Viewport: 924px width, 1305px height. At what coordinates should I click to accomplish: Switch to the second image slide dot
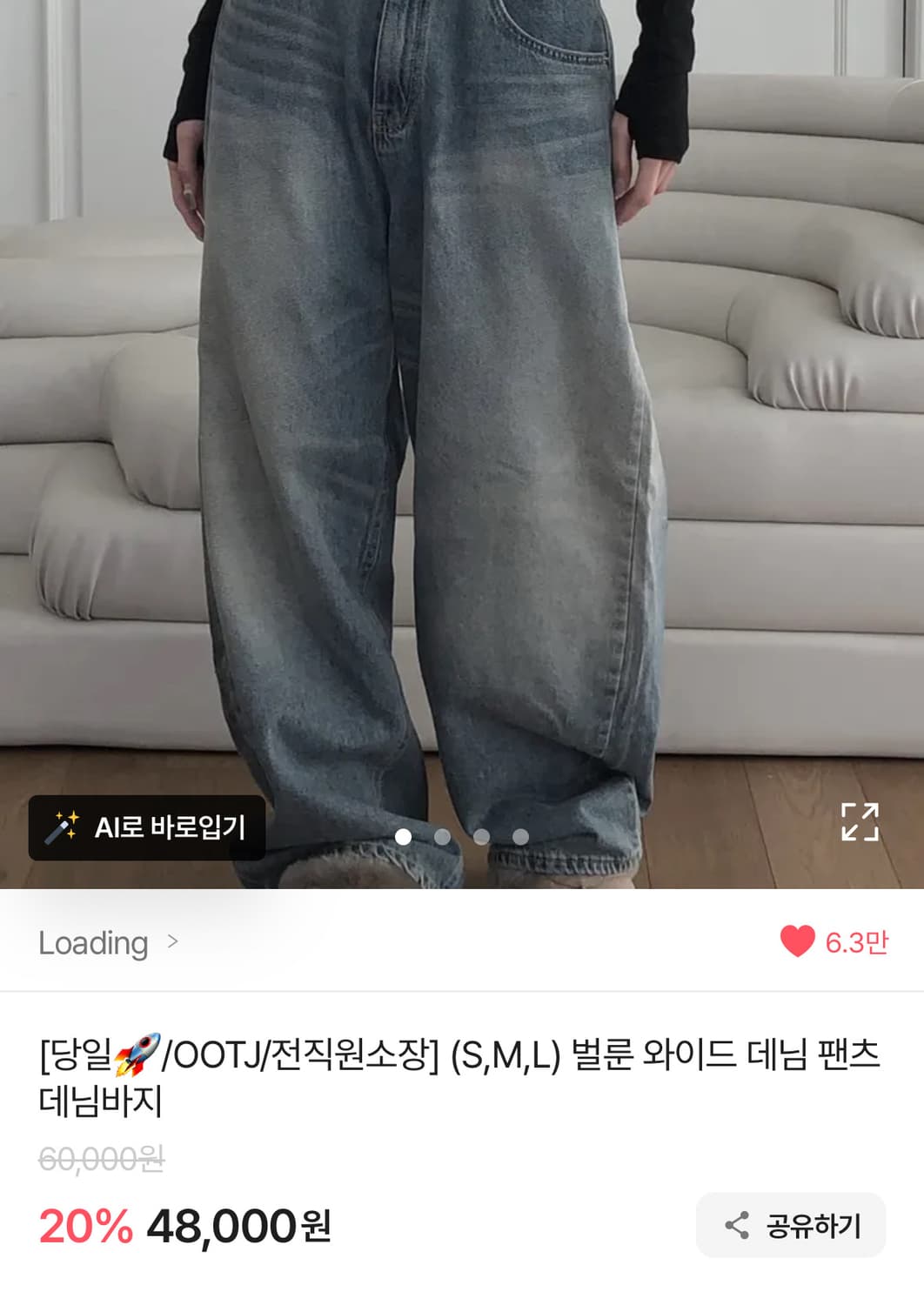tap(444, 839)
